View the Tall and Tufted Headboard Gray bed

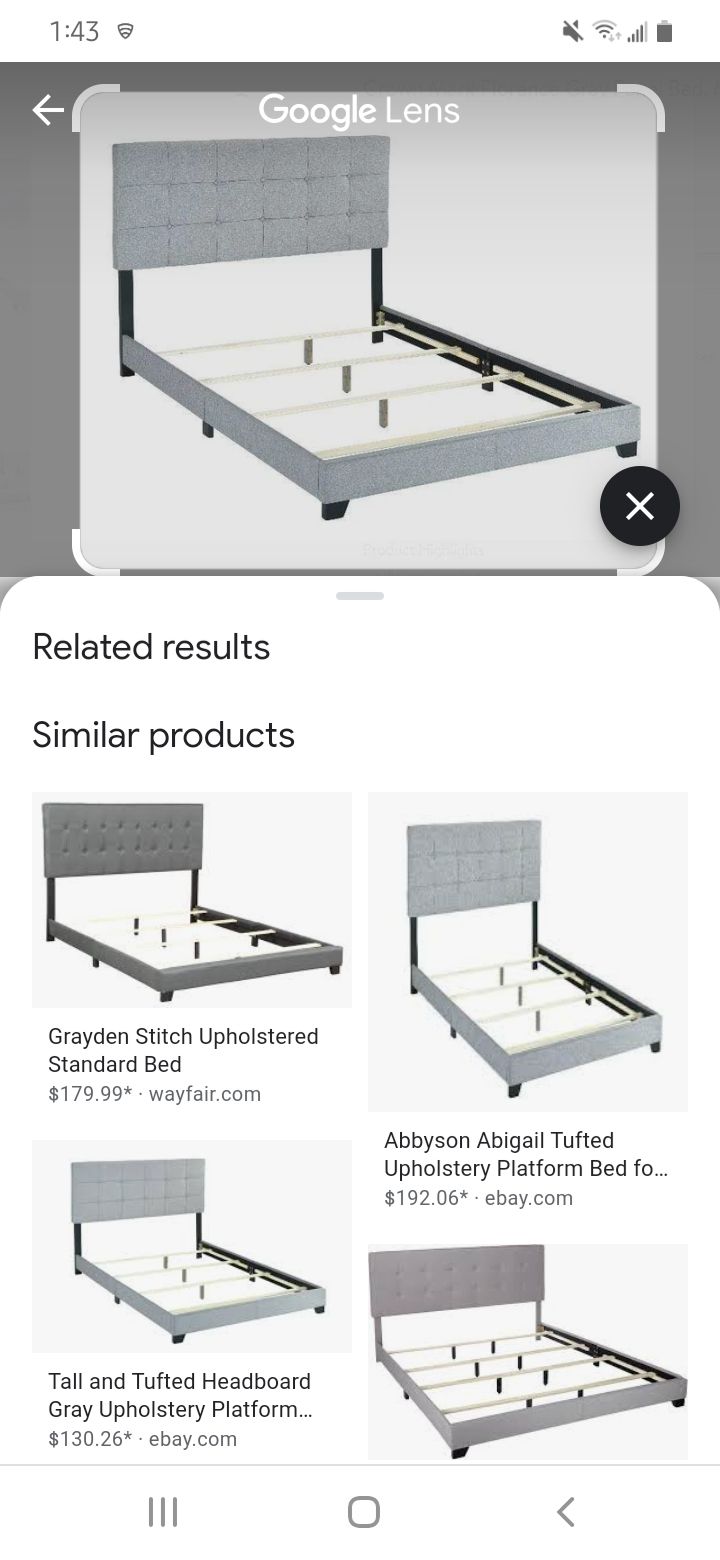[192, 1296]
